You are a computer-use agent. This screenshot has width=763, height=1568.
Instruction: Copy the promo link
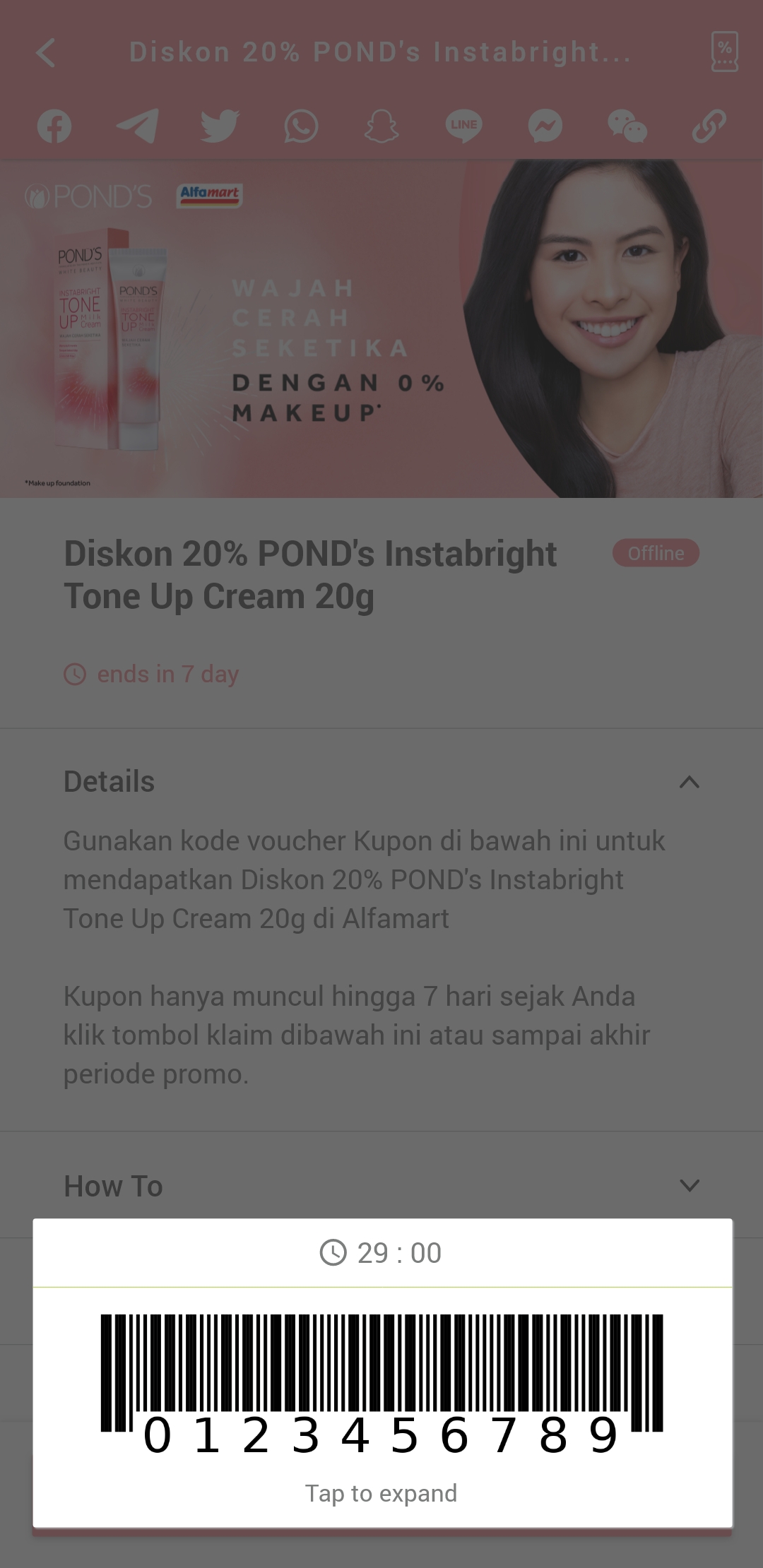tap(709, 126)
